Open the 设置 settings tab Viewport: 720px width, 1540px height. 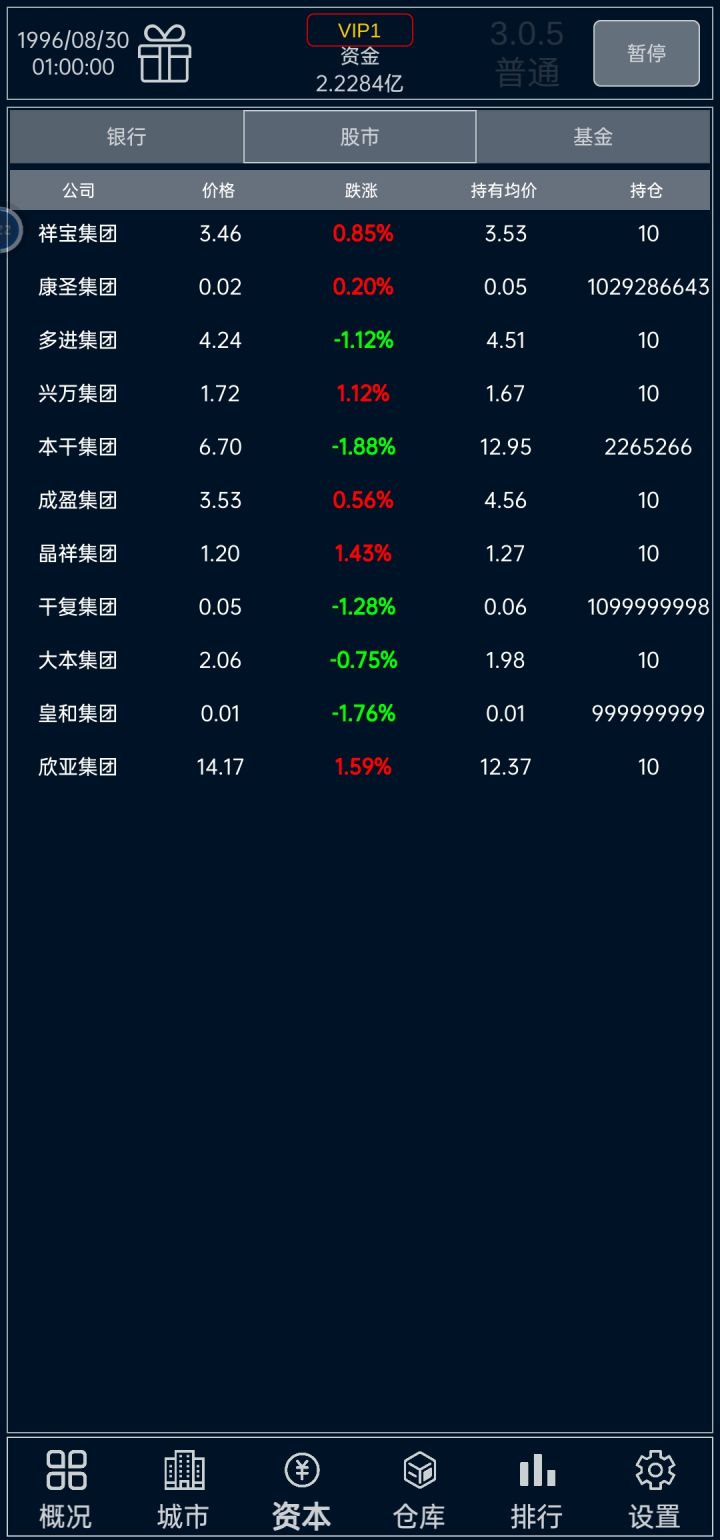pos(655,1489)
